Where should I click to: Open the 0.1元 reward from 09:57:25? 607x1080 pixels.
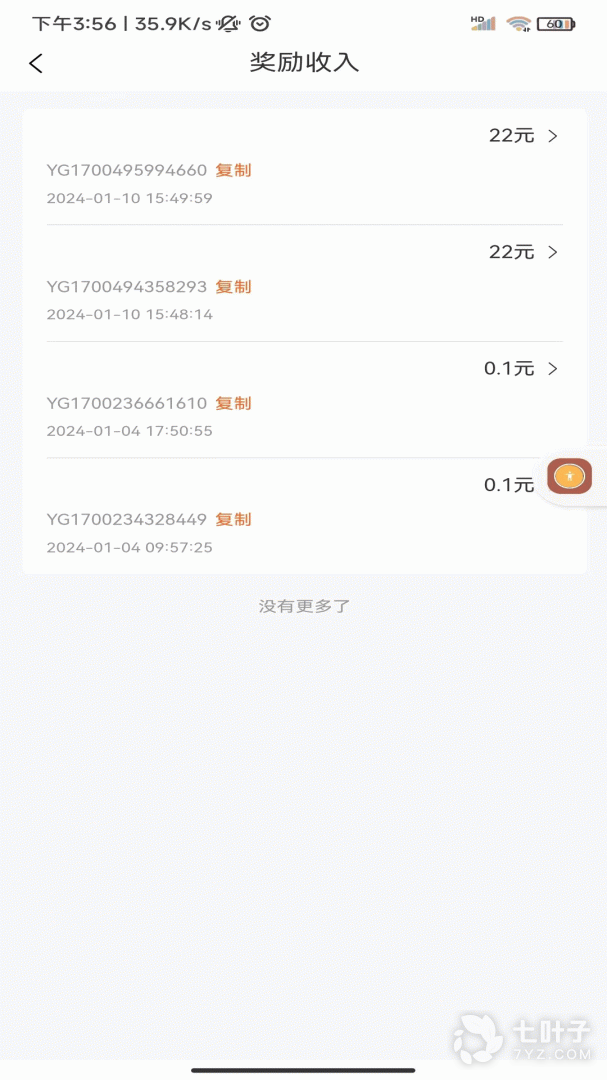[x=510, y=486]
